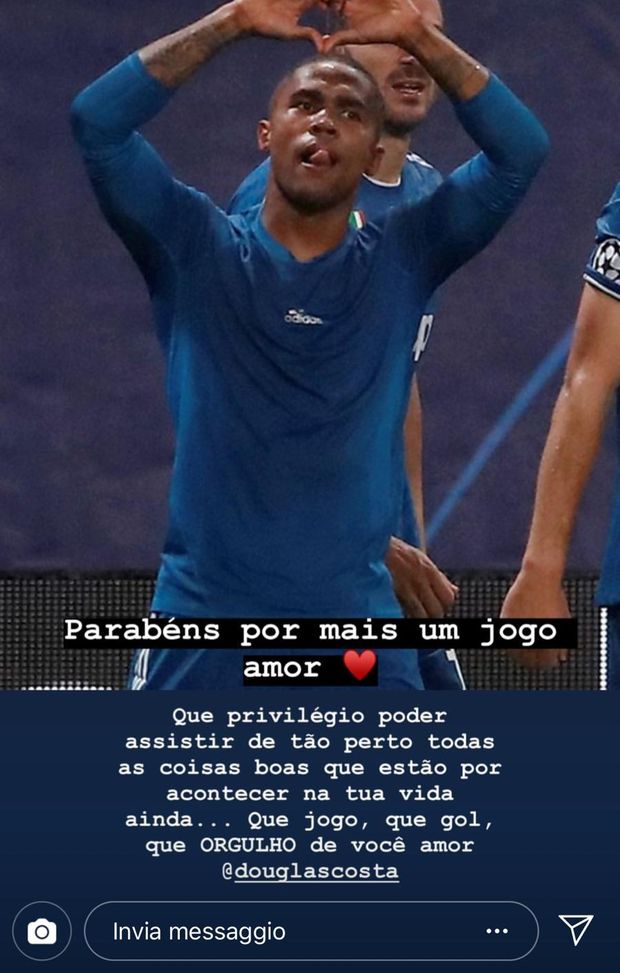This screenshot has height=973, width=620.
Task: Open the @douglascosta mention
Action: [x=310, y=871]
